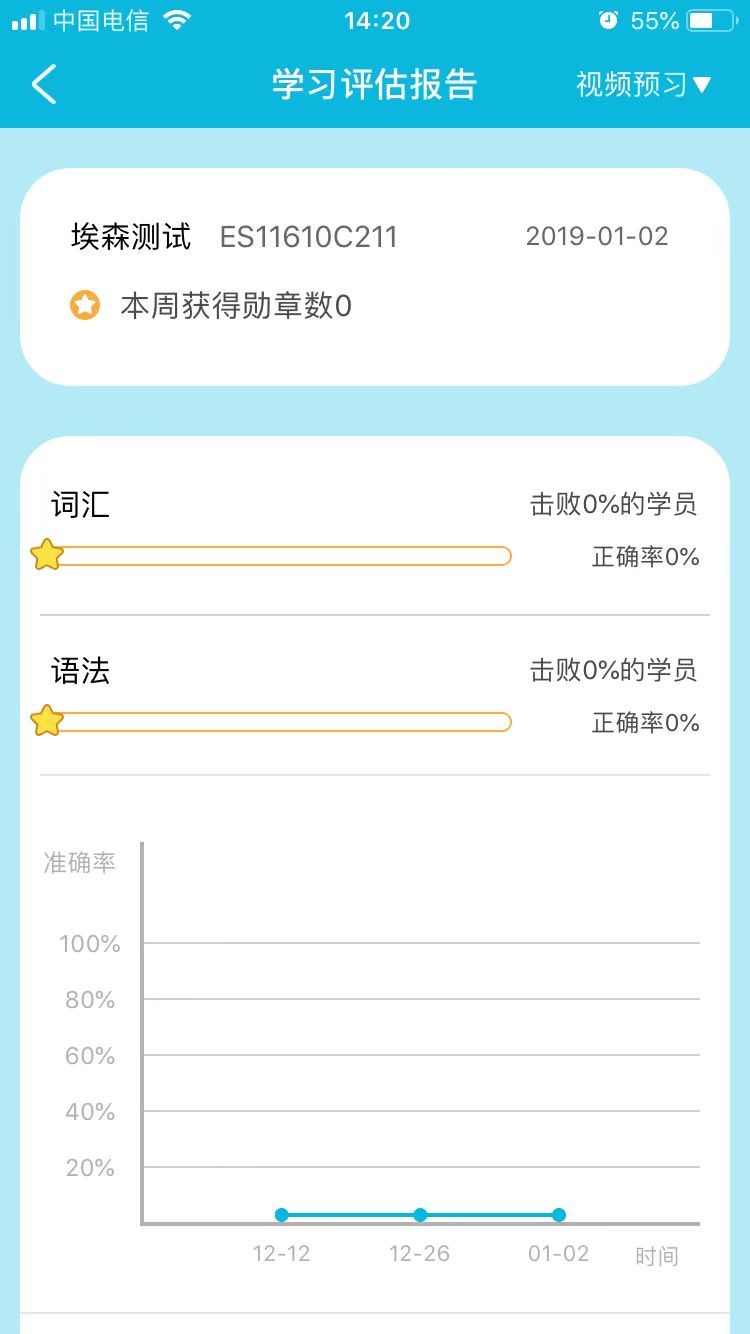Image resolution: width=750 pixels, height=1334 pixels.
Task: Tap the back arrow to return
Action: tap(42, 84)
